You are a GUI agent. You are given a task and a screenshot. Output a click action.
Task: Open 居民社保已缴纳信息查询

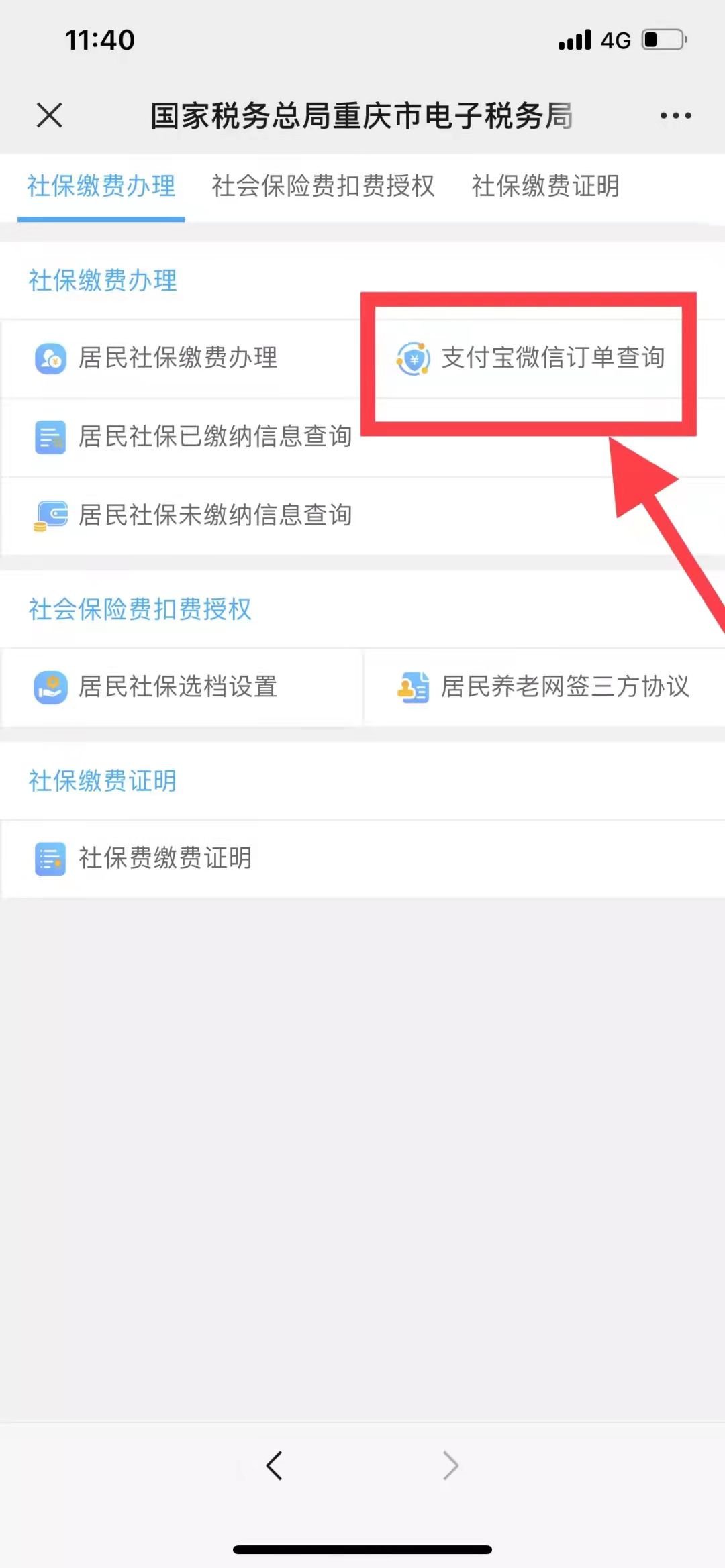tap(215, 436)
